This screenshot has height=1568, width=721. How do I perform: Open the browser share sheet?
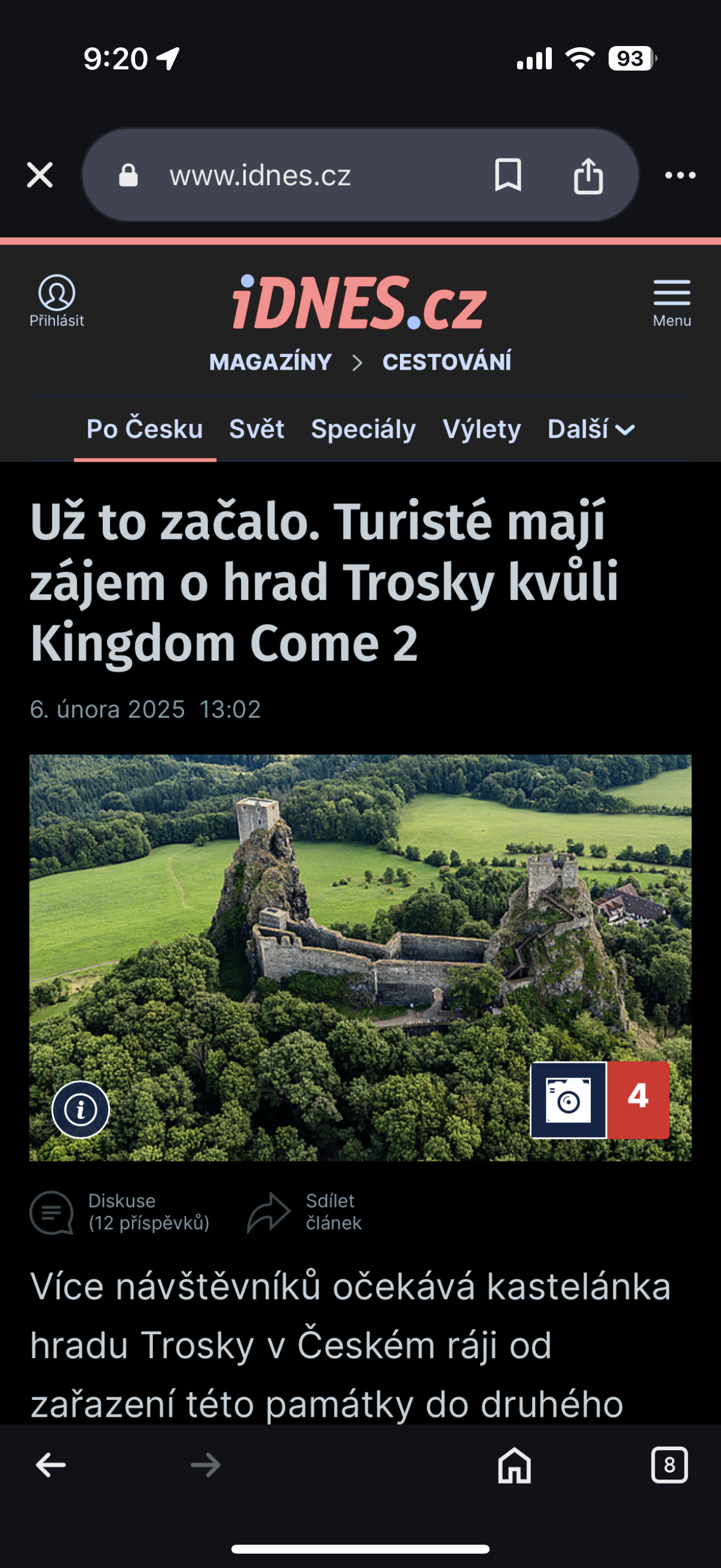point(588,175)
